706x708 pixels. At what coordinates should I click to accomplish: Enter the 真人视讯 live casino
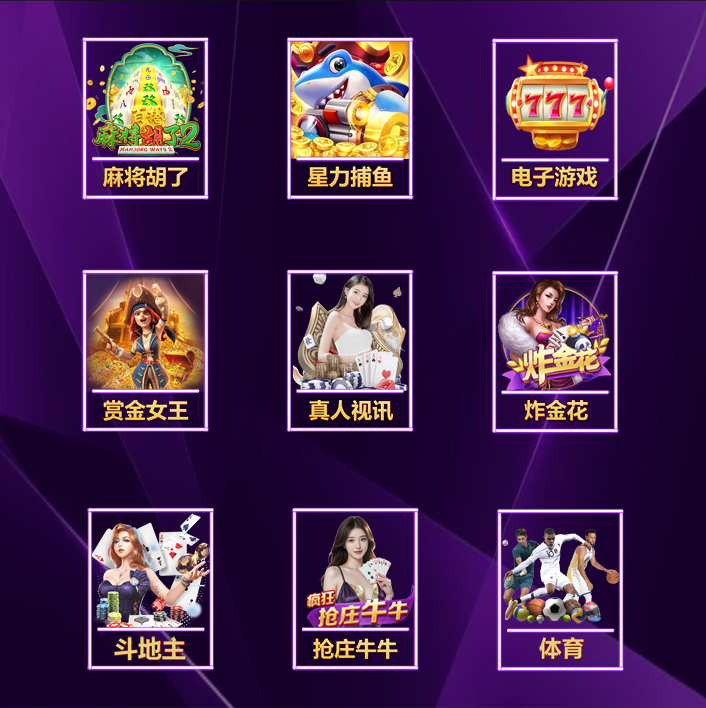click(x=350, y=351)
